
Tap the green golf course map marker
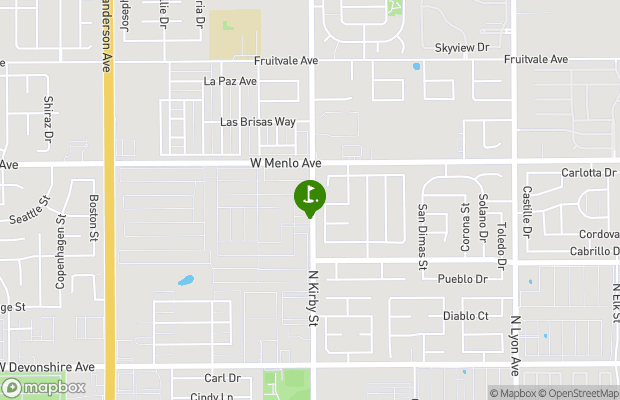[309, 195]
